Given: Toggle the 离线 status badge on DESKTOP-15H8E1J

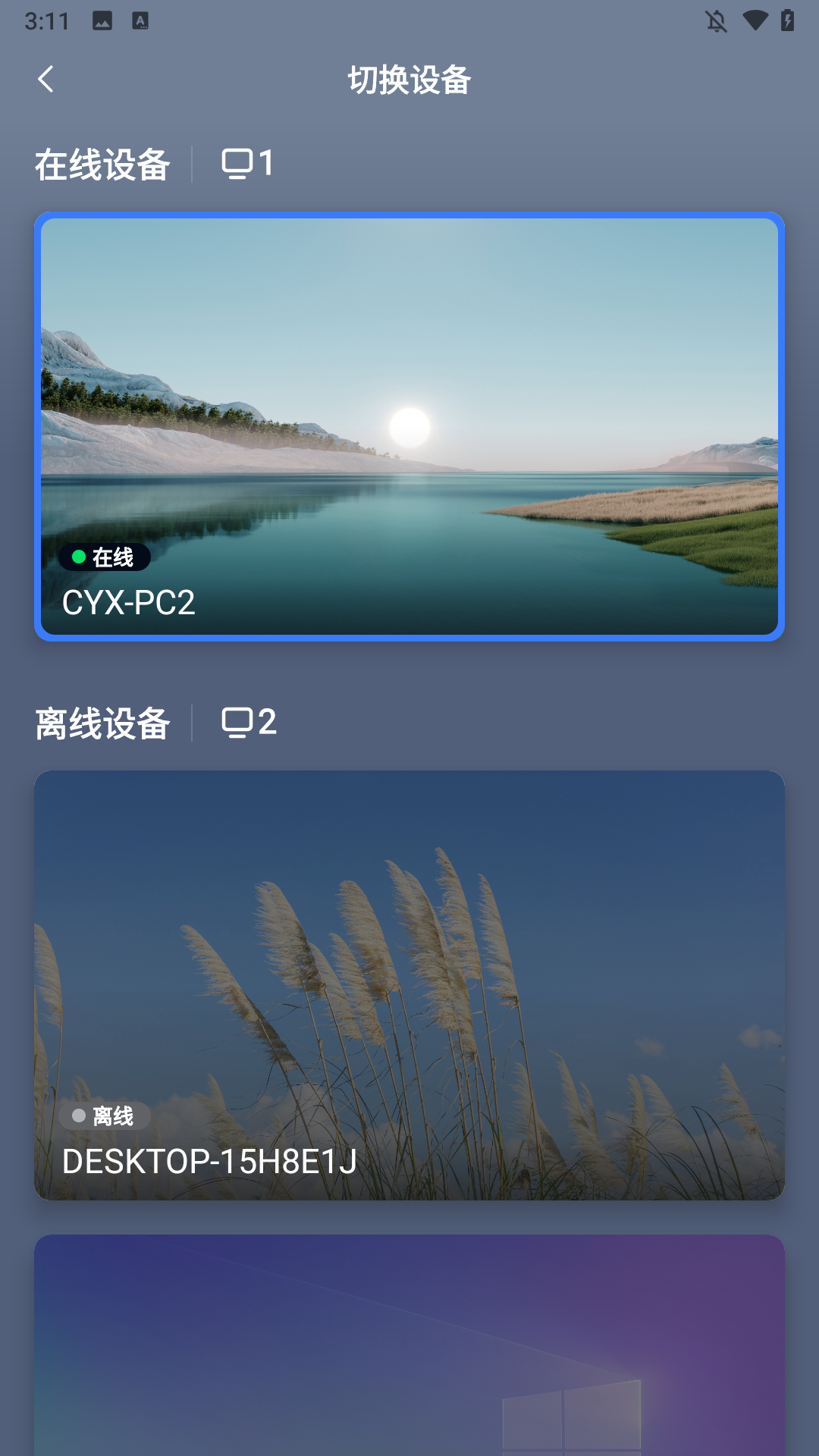Looking at the screenshot, I should coord(105,1116).
